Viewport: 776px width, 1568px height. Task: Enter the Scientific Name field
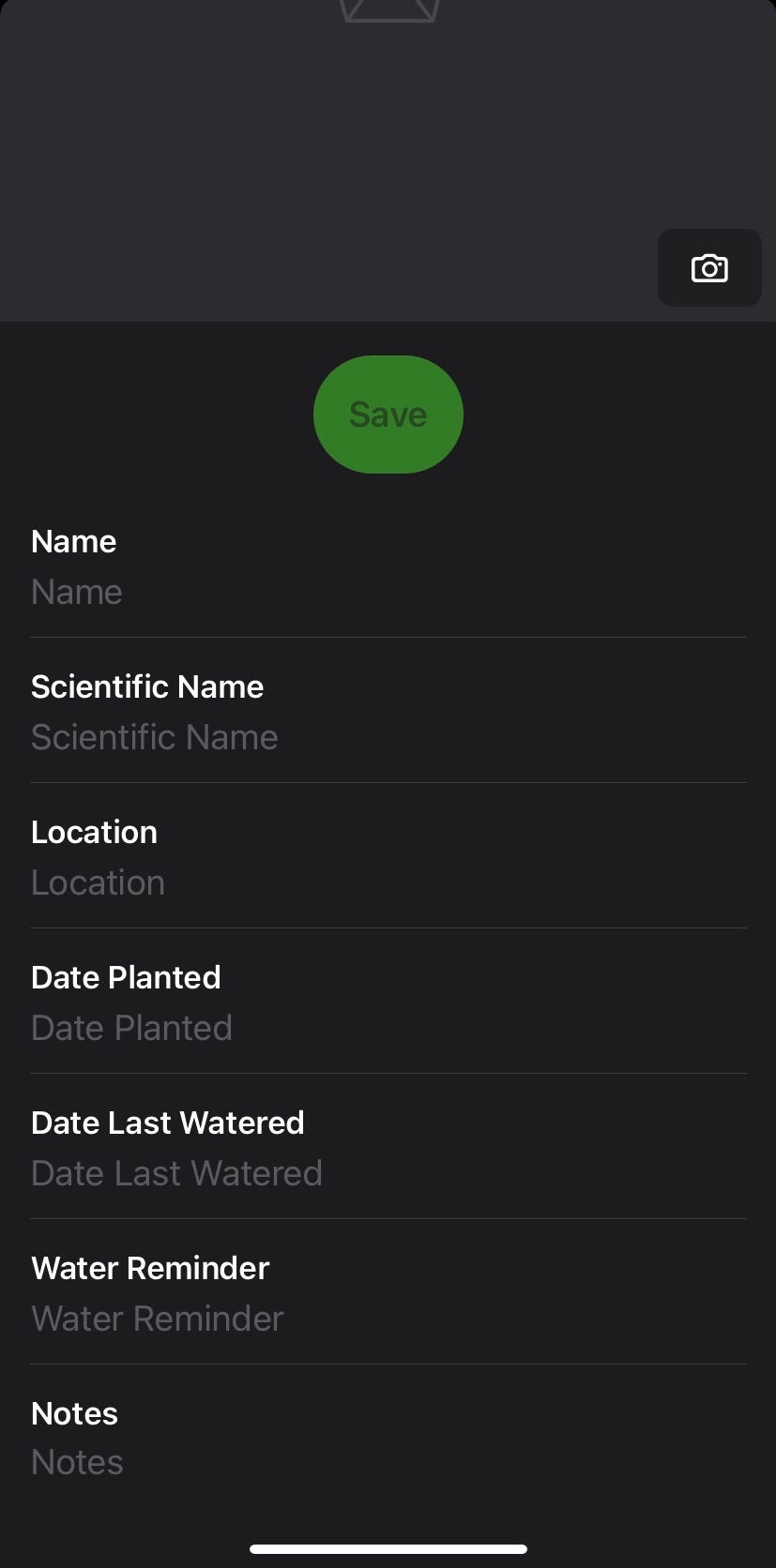tap(388, 737)
